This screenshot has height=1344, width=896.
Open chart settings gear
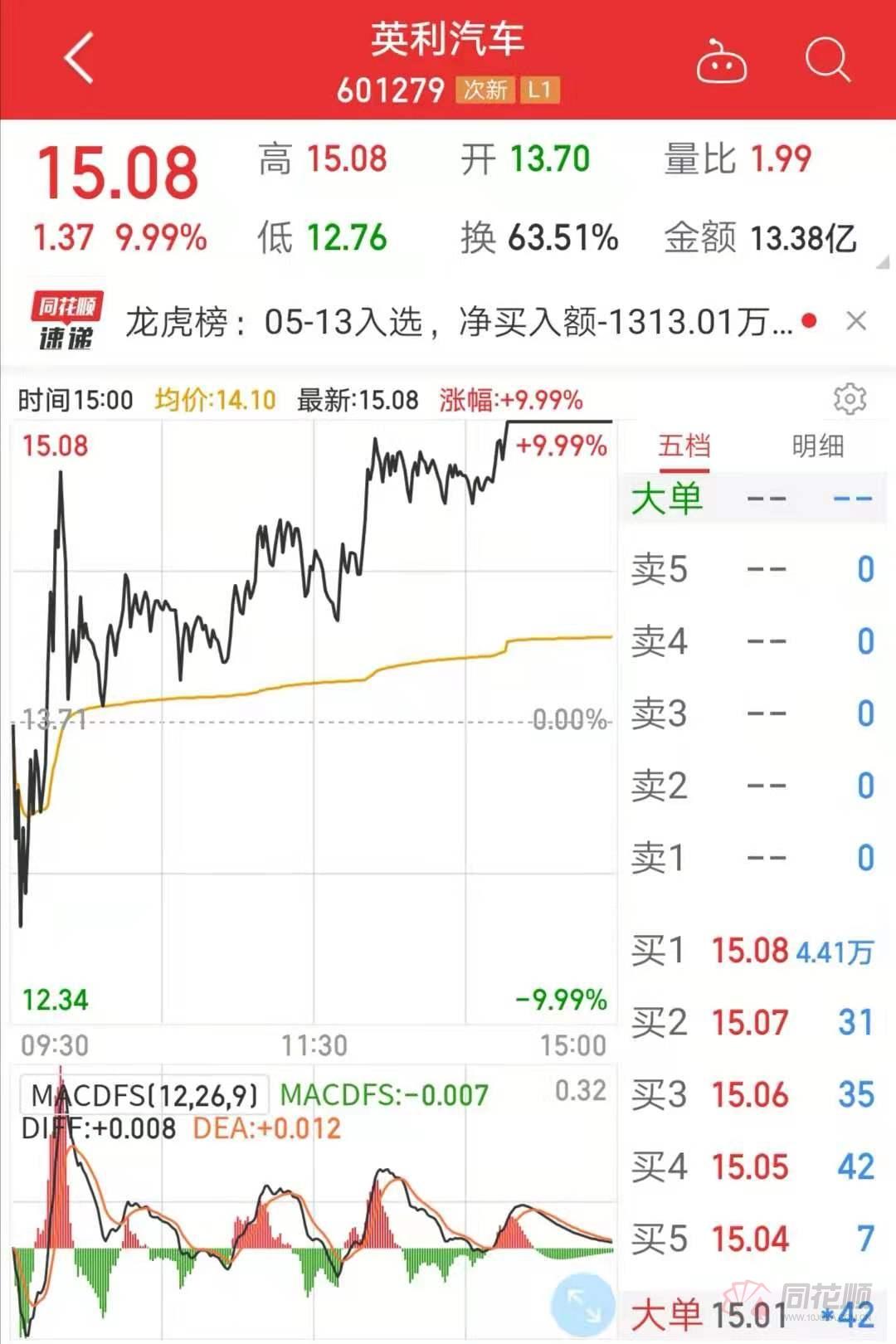(850, 399)
